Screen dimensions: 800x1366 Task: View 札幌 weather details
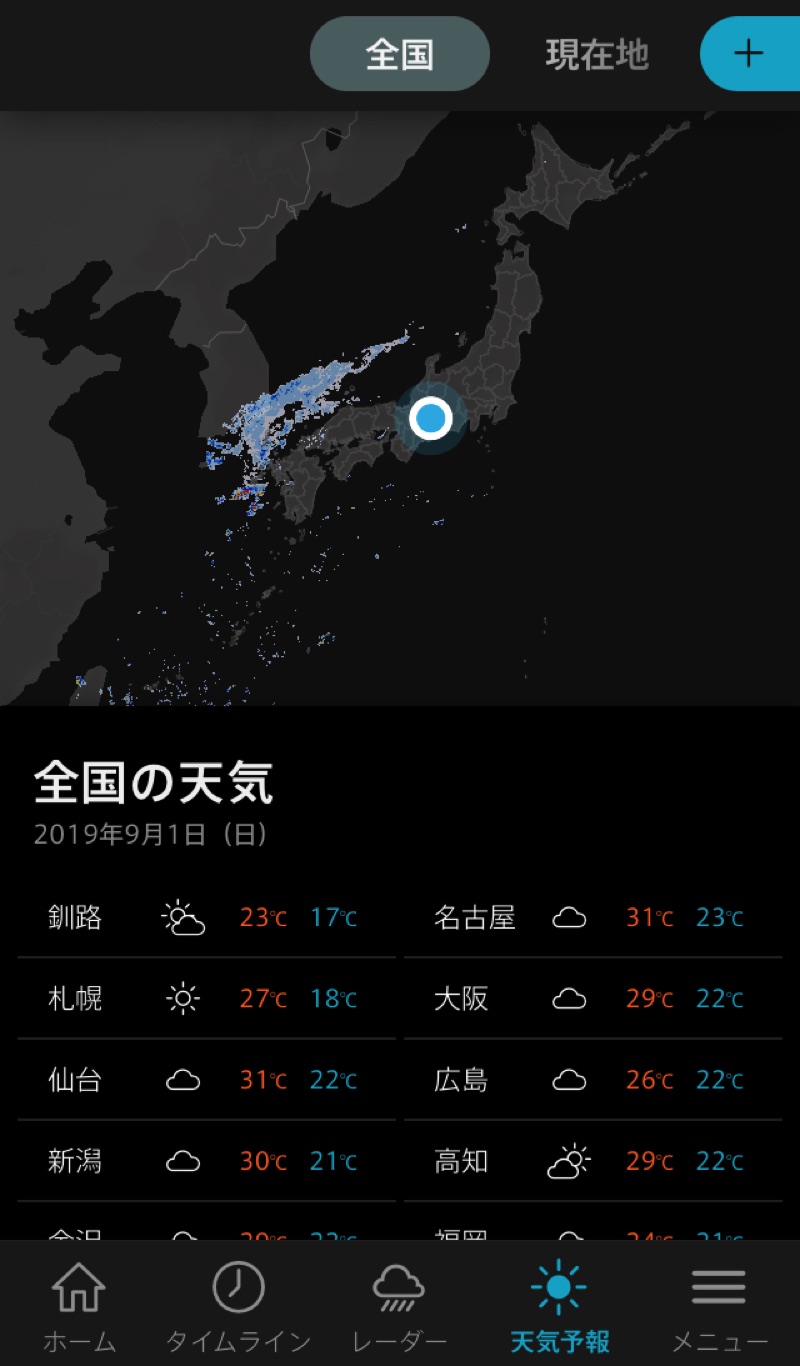tap(206, 998)
